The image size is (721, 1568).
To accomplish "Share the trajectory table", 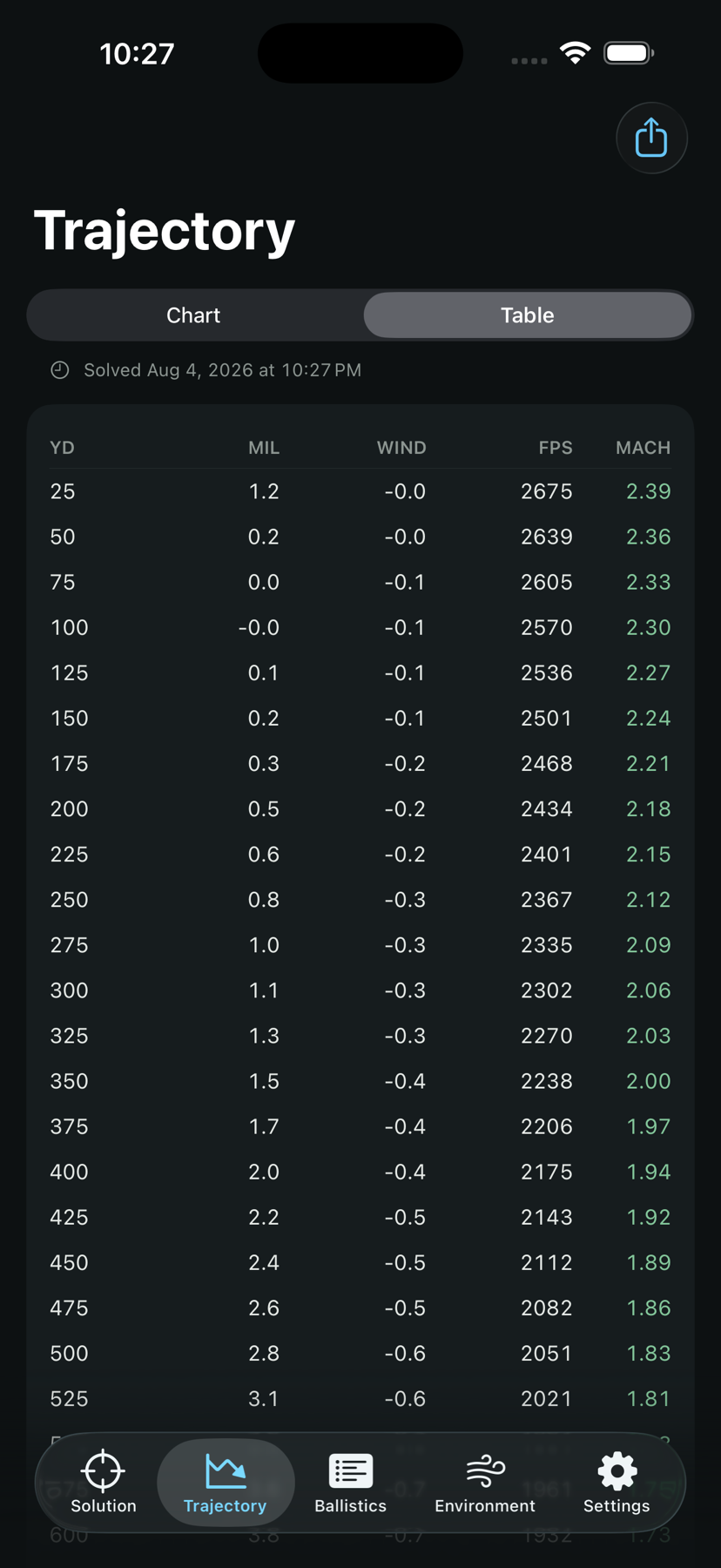I will [651, 138].
